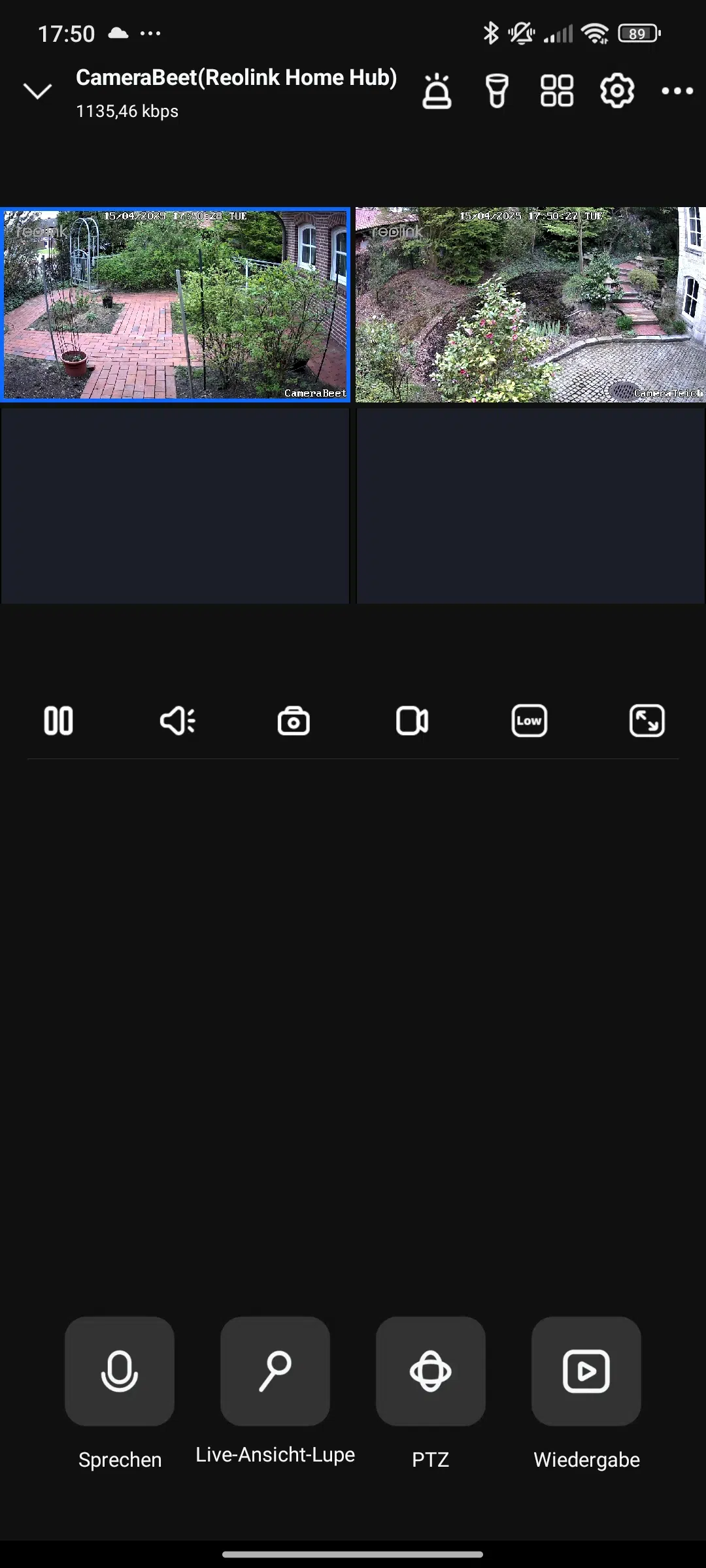This screenshot has height=1568, width=706.
Task: Open the overflow menu
Action: [677, 91]
